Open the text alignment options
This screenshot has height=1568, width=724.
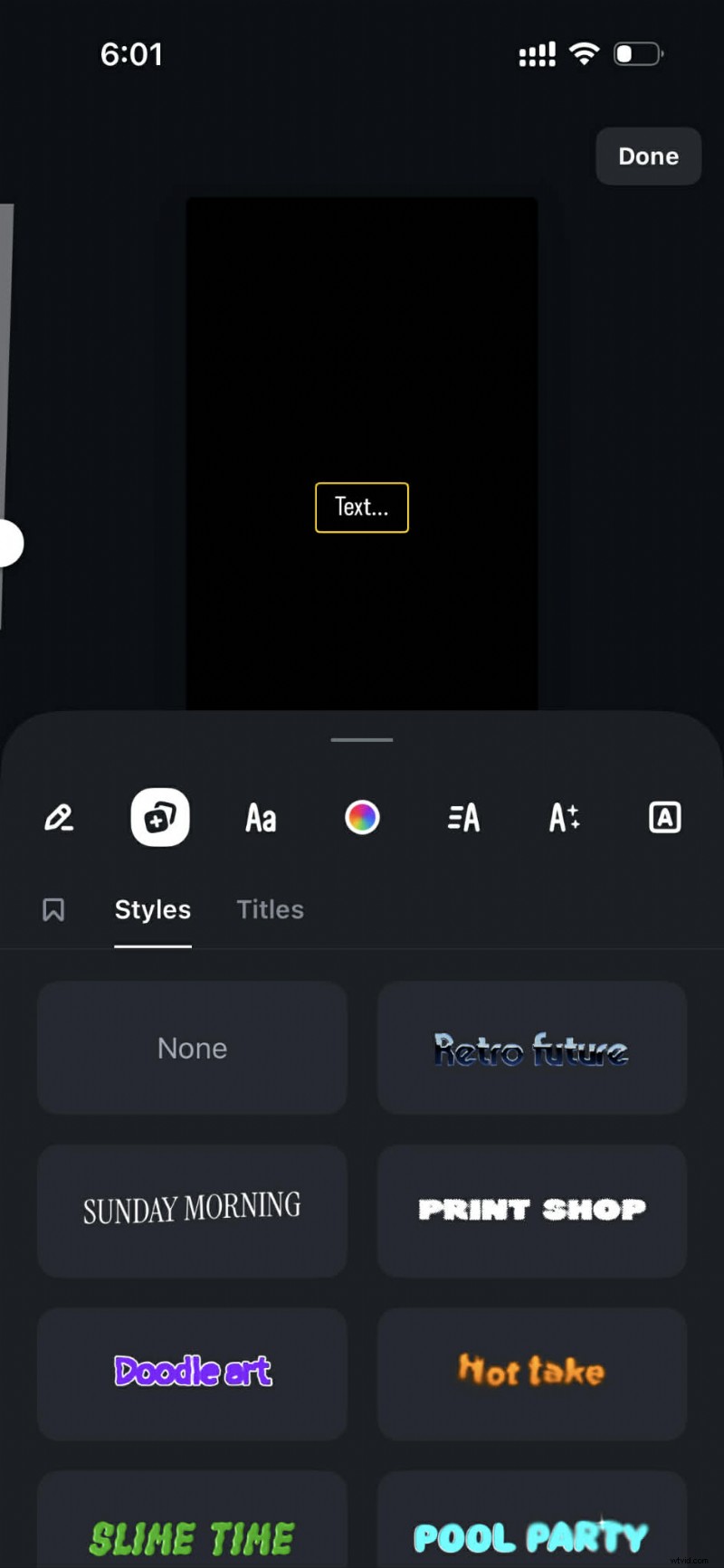[x=462, y=818]
